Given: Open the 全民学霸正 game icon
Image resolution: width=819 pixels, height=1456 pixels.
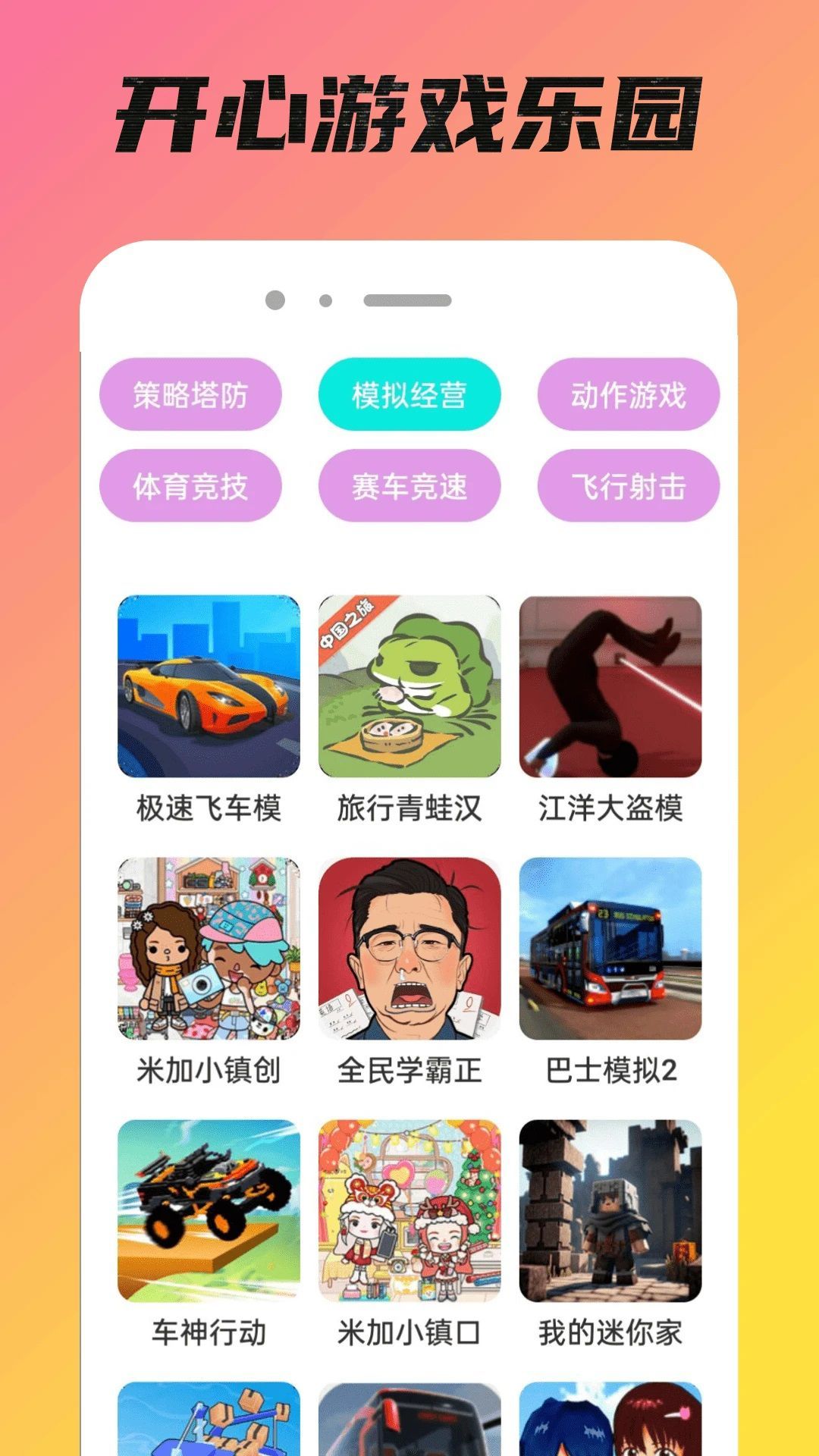Looking at the screenshot, I should click(409, 952).
